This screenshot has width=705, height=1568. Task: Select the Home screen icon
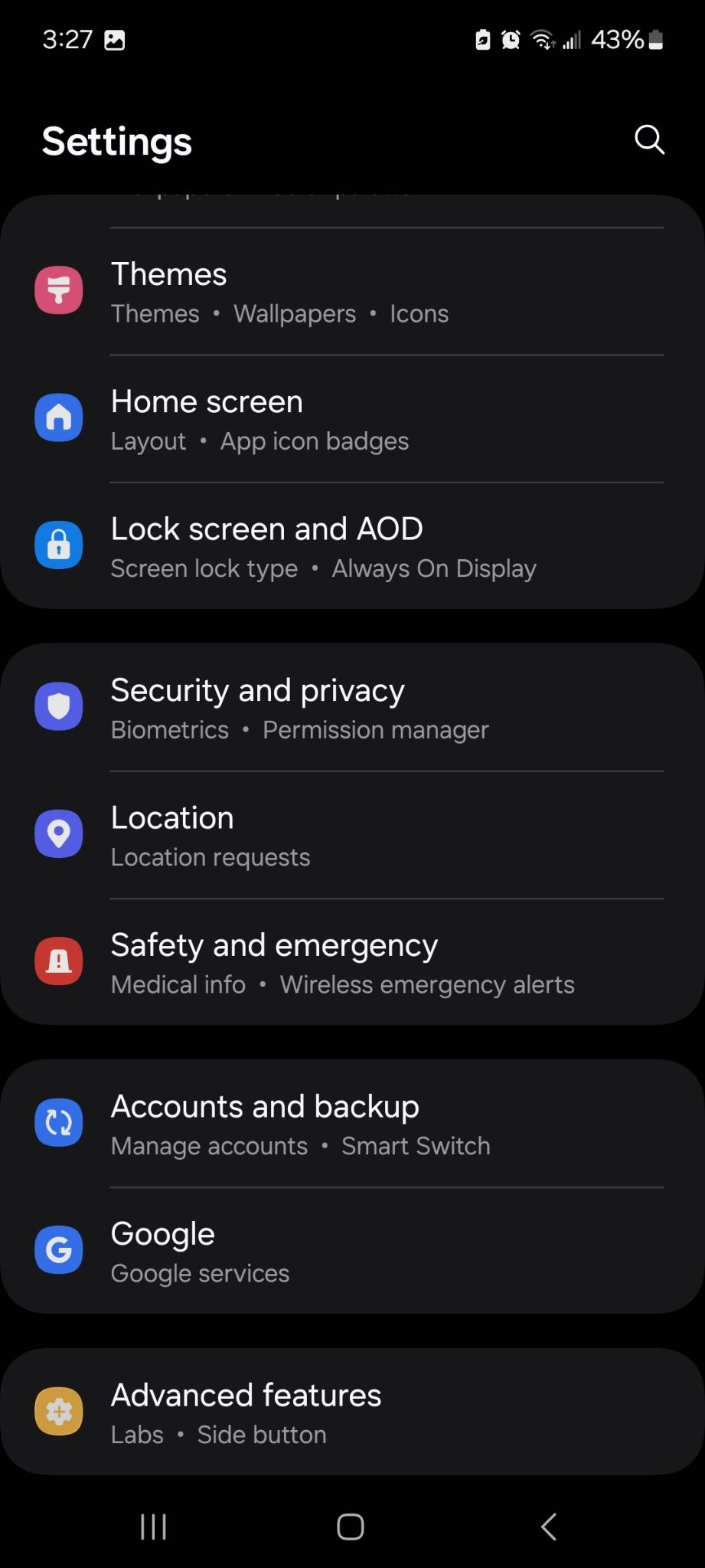coord(58,417)
